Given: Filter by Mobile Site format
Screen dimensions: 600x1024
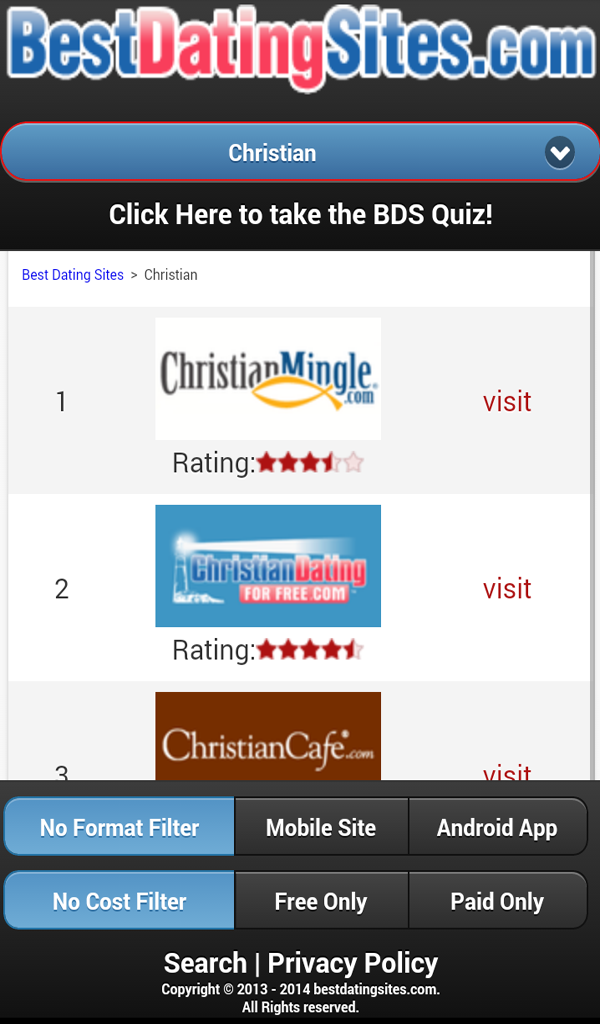Looking at the screenshot, I should click(x=321, y=827).
